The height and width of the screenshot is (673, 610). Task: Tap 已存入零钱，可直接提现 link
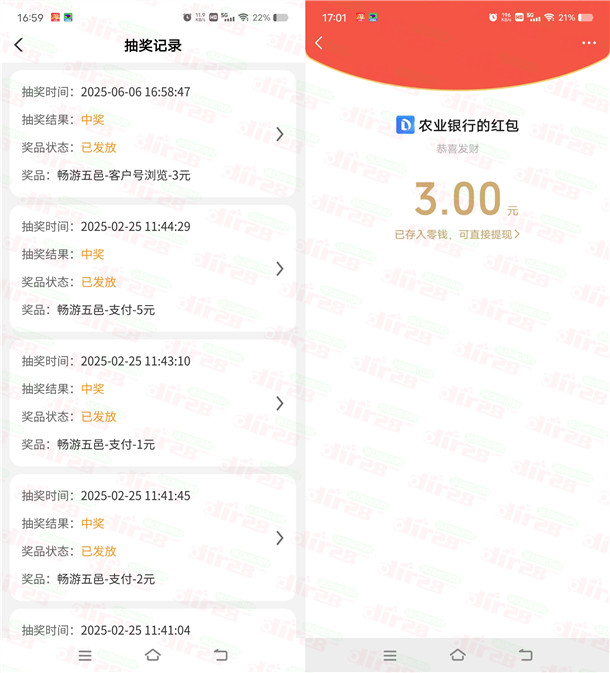(457, 234)
